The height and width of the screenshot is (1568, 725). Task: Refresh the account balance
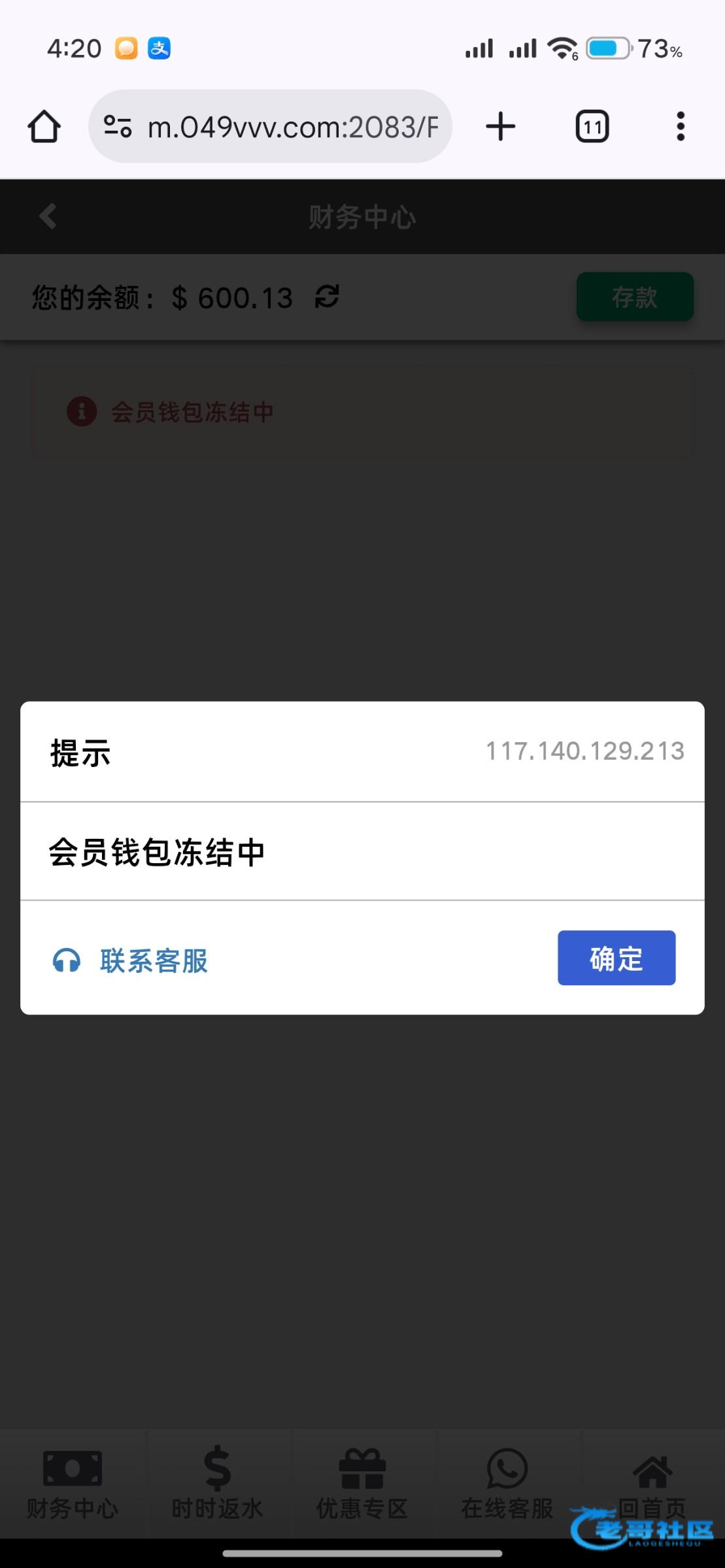[x=327, y=297]
